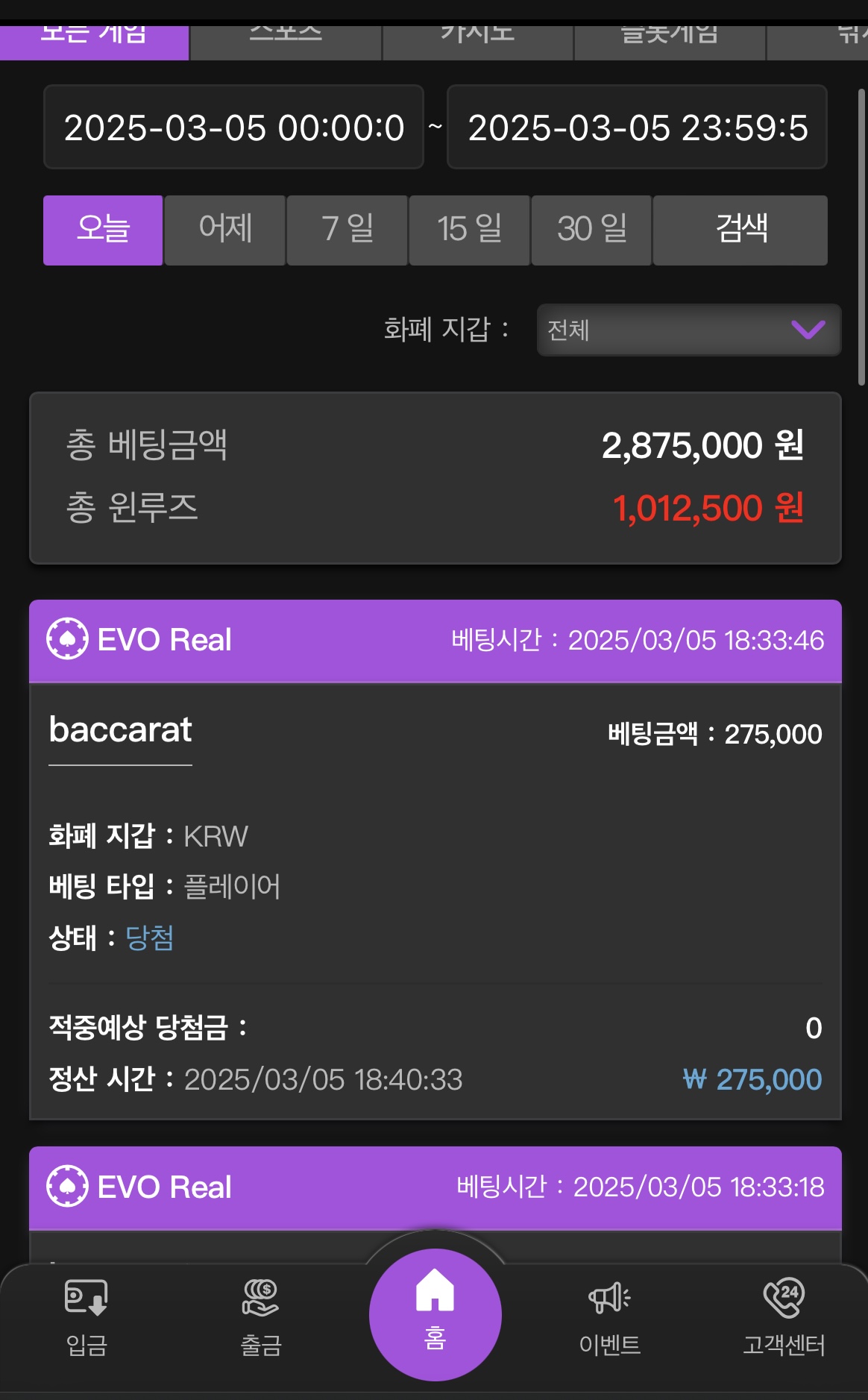Viewport: 868px width, 1400px height.
Task: Choose the 7 일 range
Action: point(347,230)
